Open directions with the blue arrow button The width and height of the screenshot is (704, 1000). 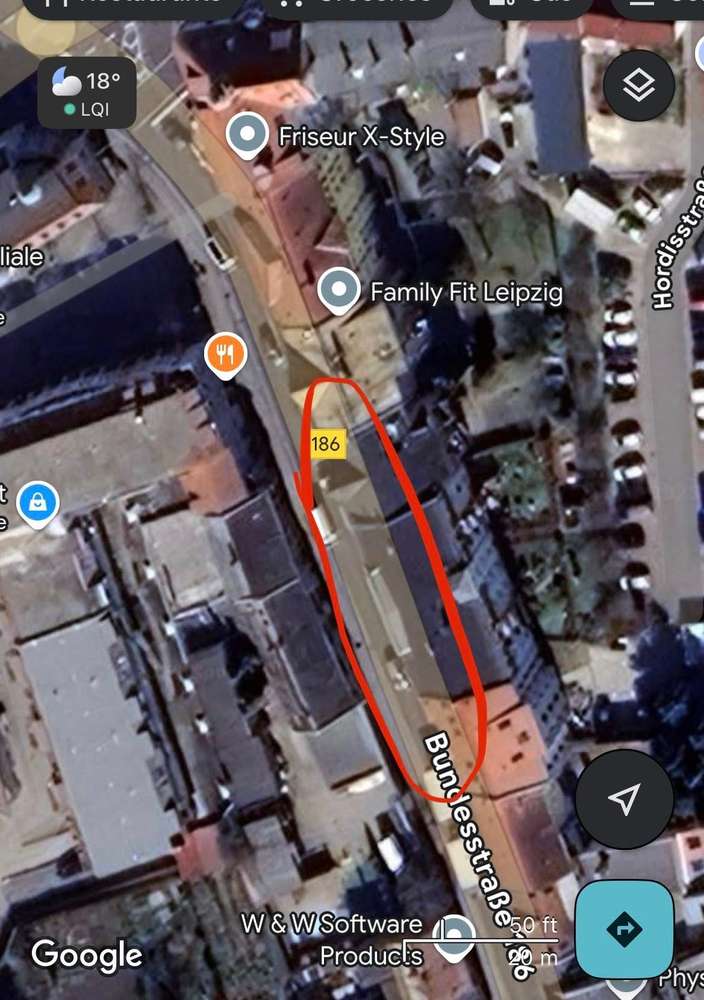point(624,929)
